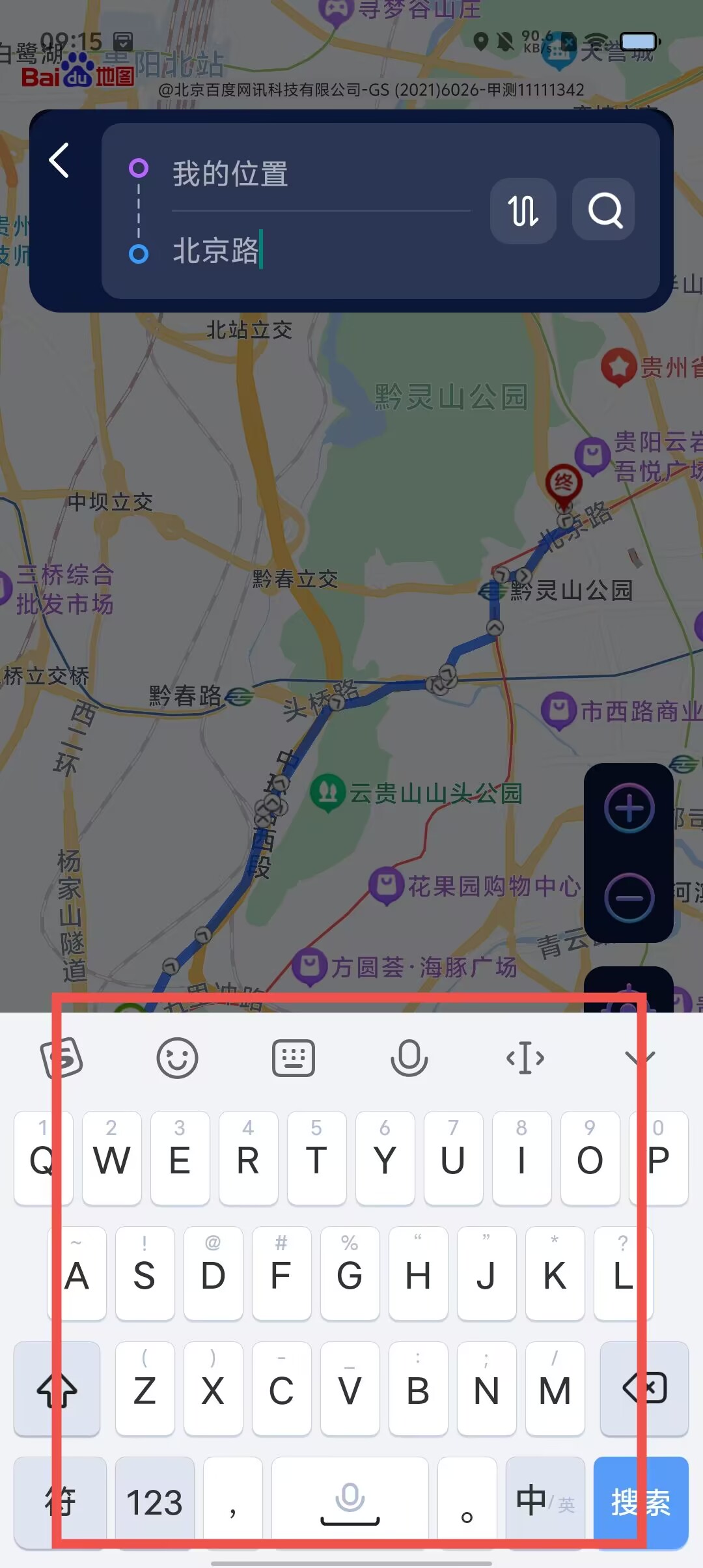Zoom in on the map

coord(629,809)
